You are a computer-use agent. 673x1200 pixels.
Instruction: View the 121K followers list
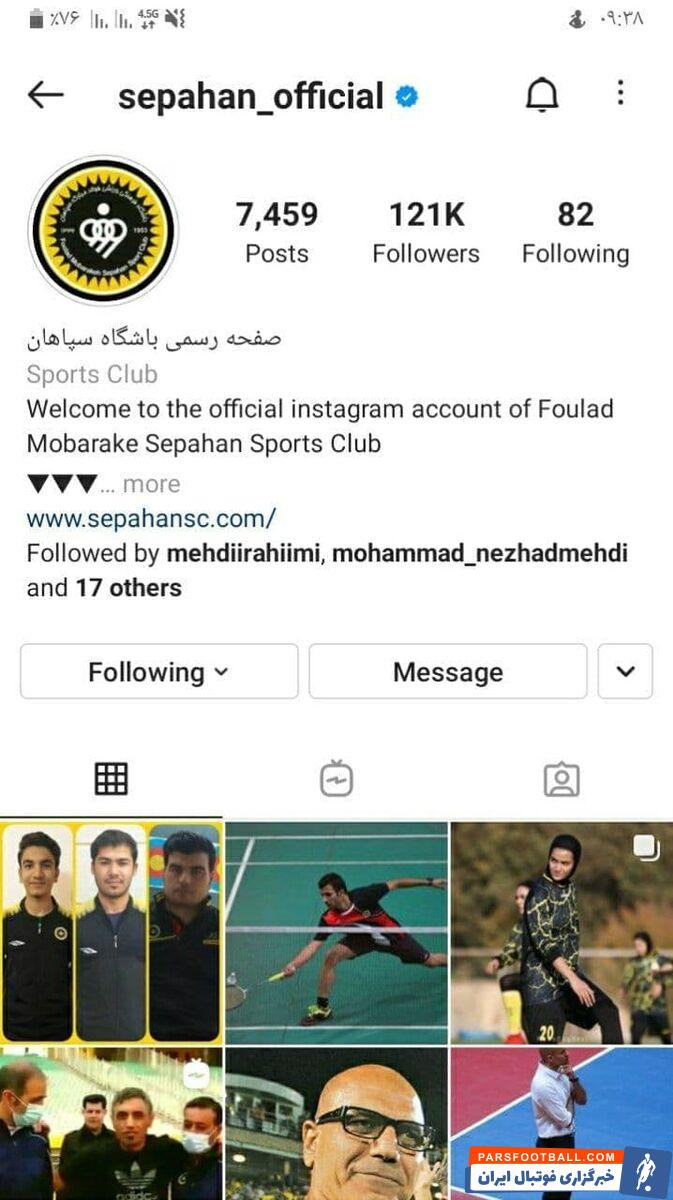click(426, 232)
